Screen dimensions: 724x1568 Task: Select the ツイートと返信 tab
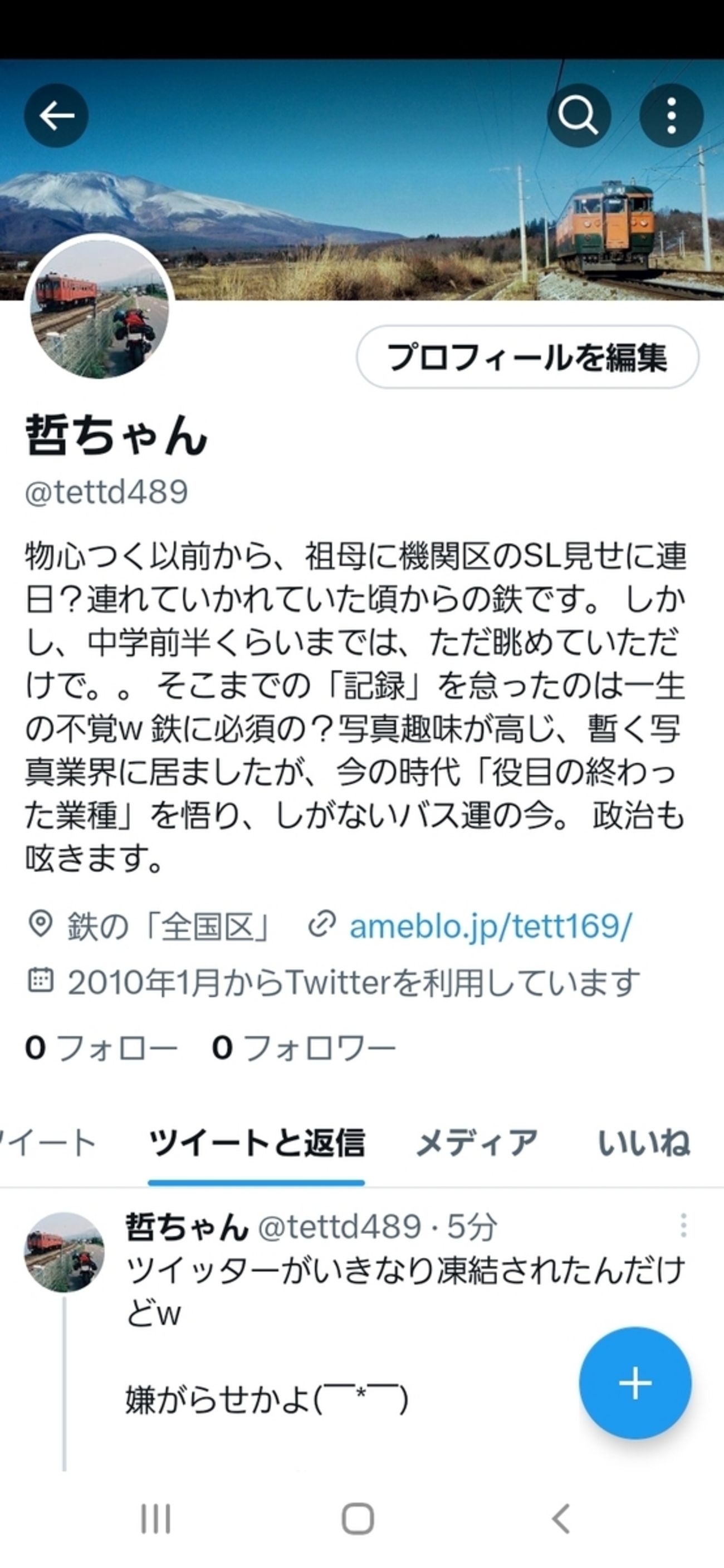pos(256,1143)
